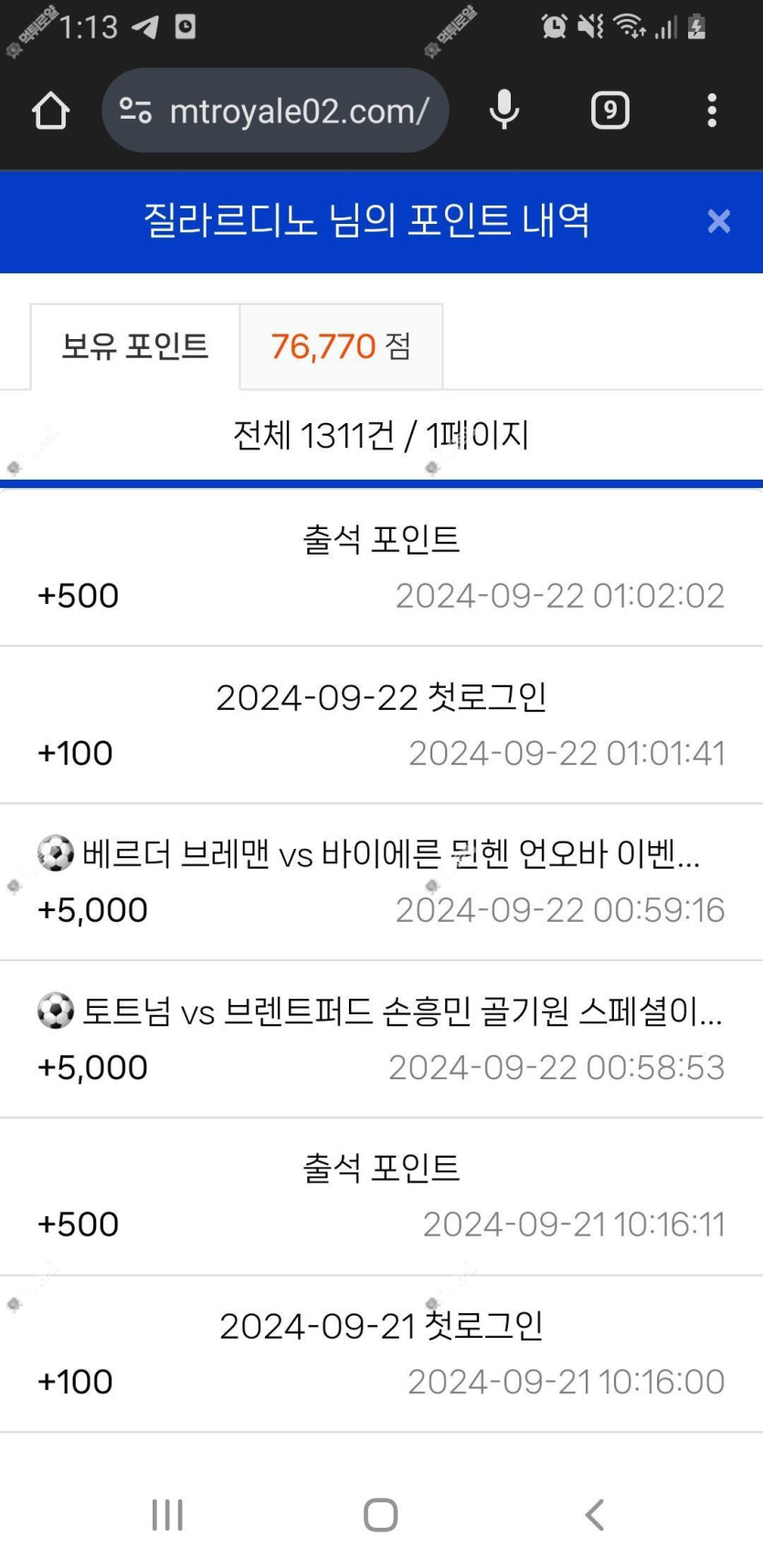The height and width of the screenshot is (1568, 763).
Task: Open the tab switcher showing 9 tabs
Action: 610,111
